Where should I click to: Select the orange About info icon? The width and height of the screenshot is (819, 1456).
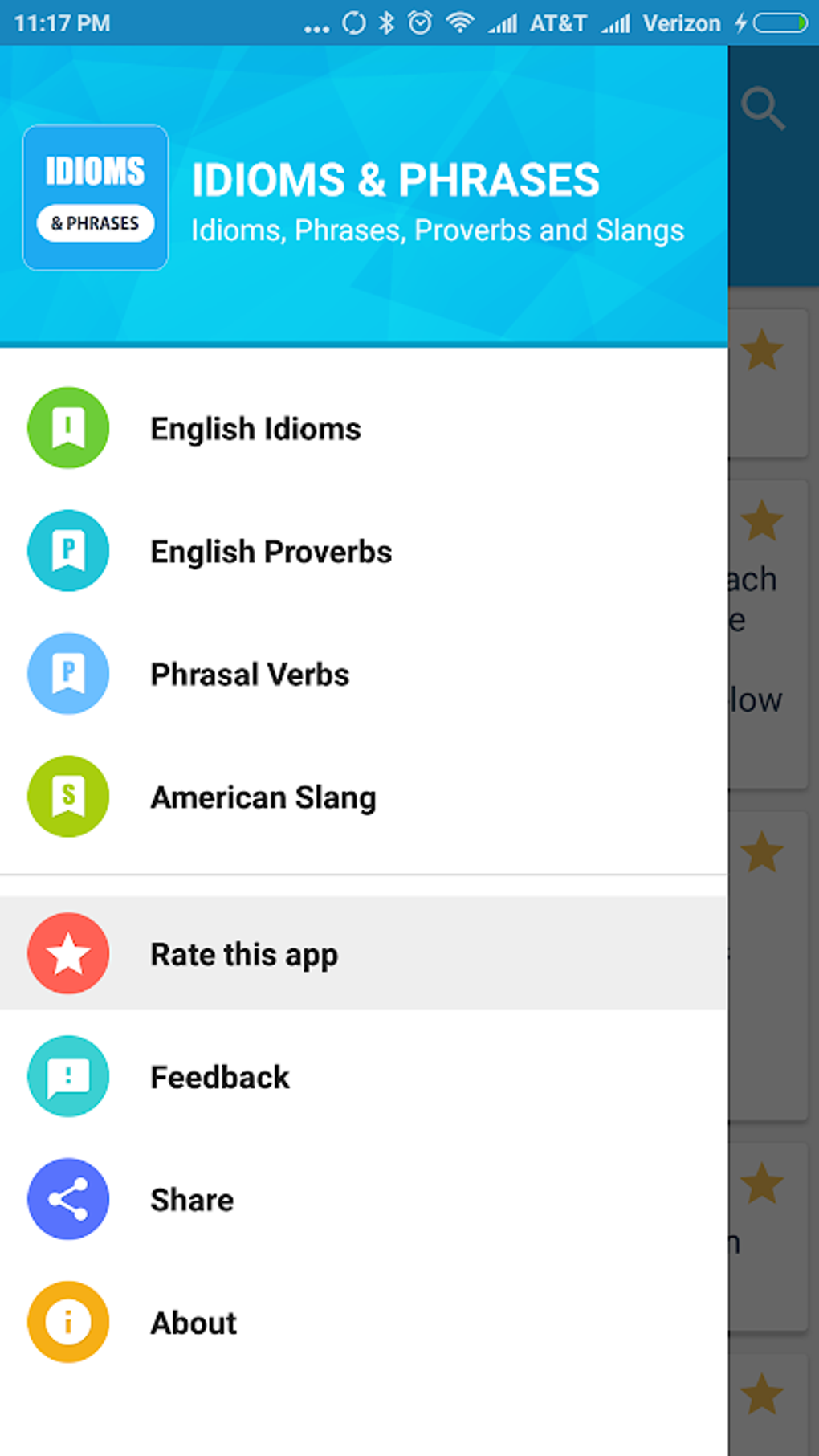click(x=68, y=1322)
